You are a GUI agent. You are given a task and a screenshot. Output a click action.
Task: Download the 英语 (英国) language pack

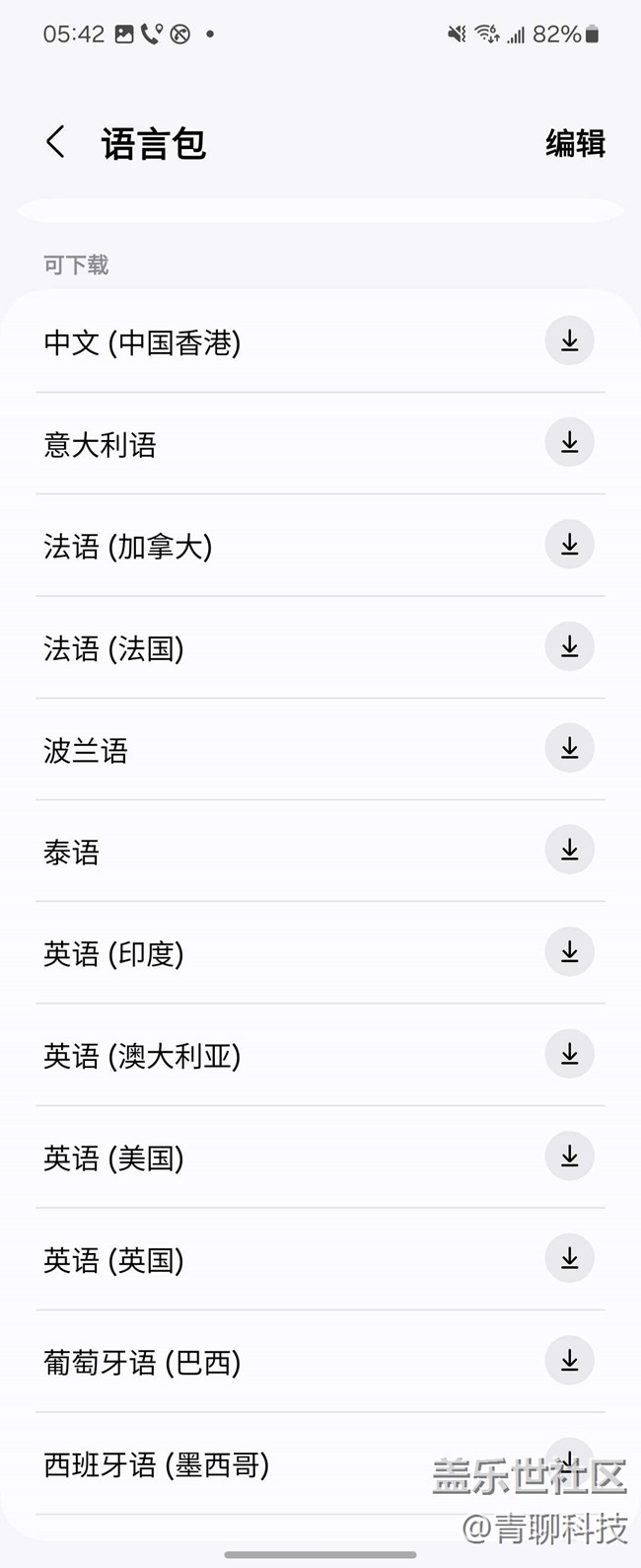pyautogui.click(x=569, y=1259)
